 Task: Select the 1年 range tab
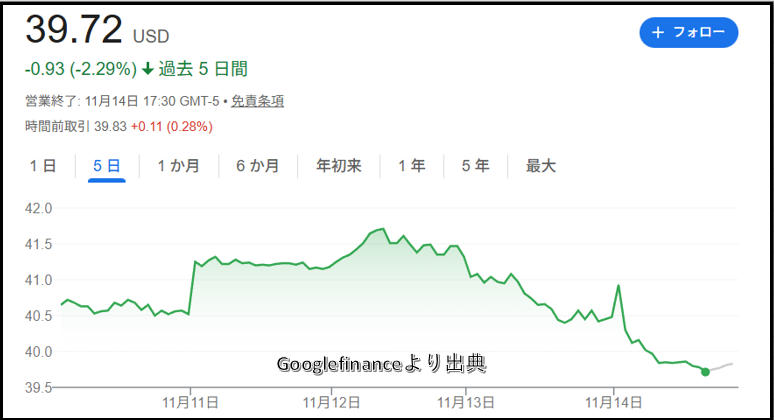pos(411,166)
